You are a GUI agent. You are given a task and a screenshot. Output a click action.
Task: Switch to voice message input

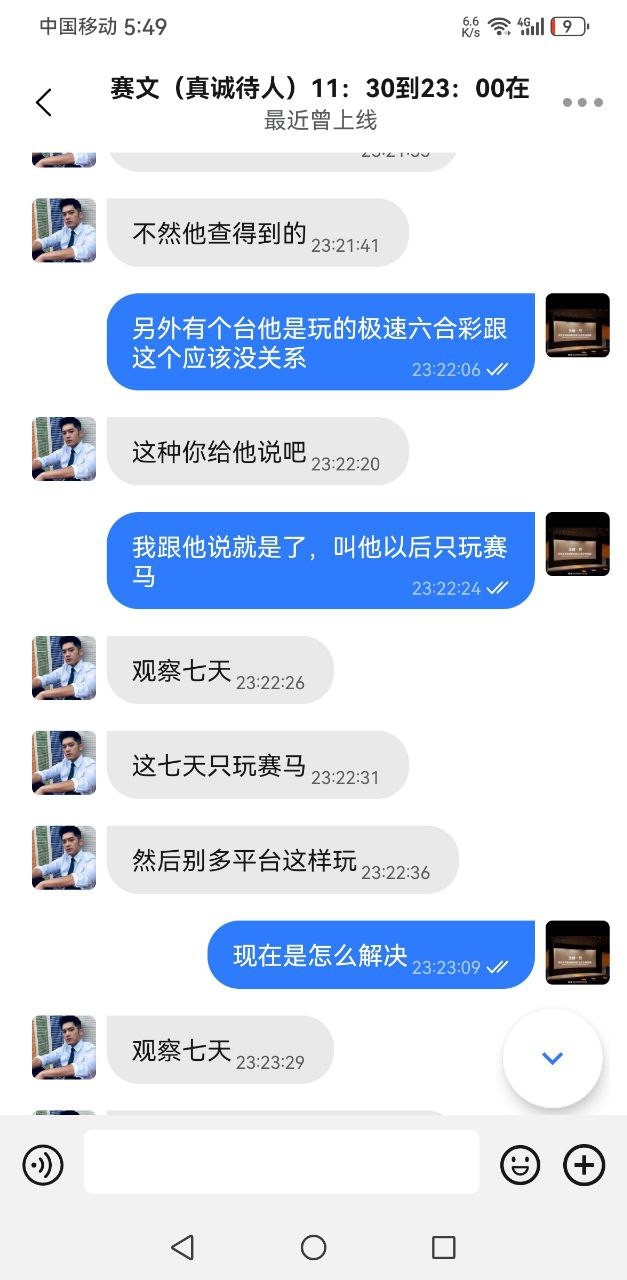(x=43, y=1165)
